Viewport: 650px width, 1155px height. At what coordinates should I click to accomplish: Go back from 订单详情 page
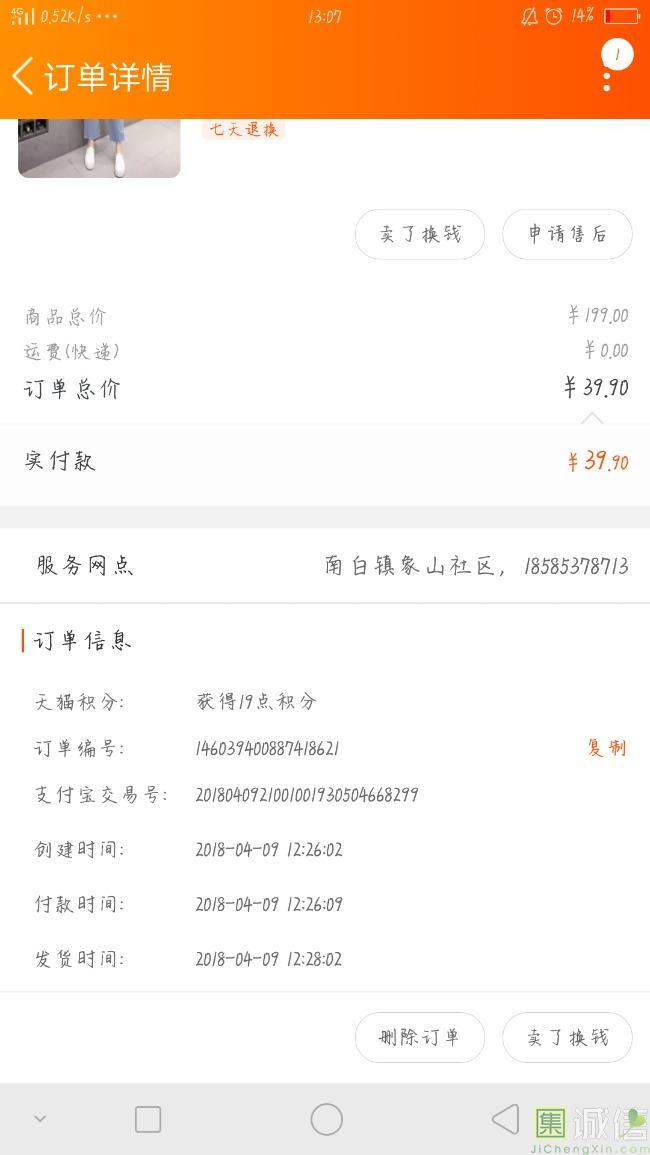(24, 76)
